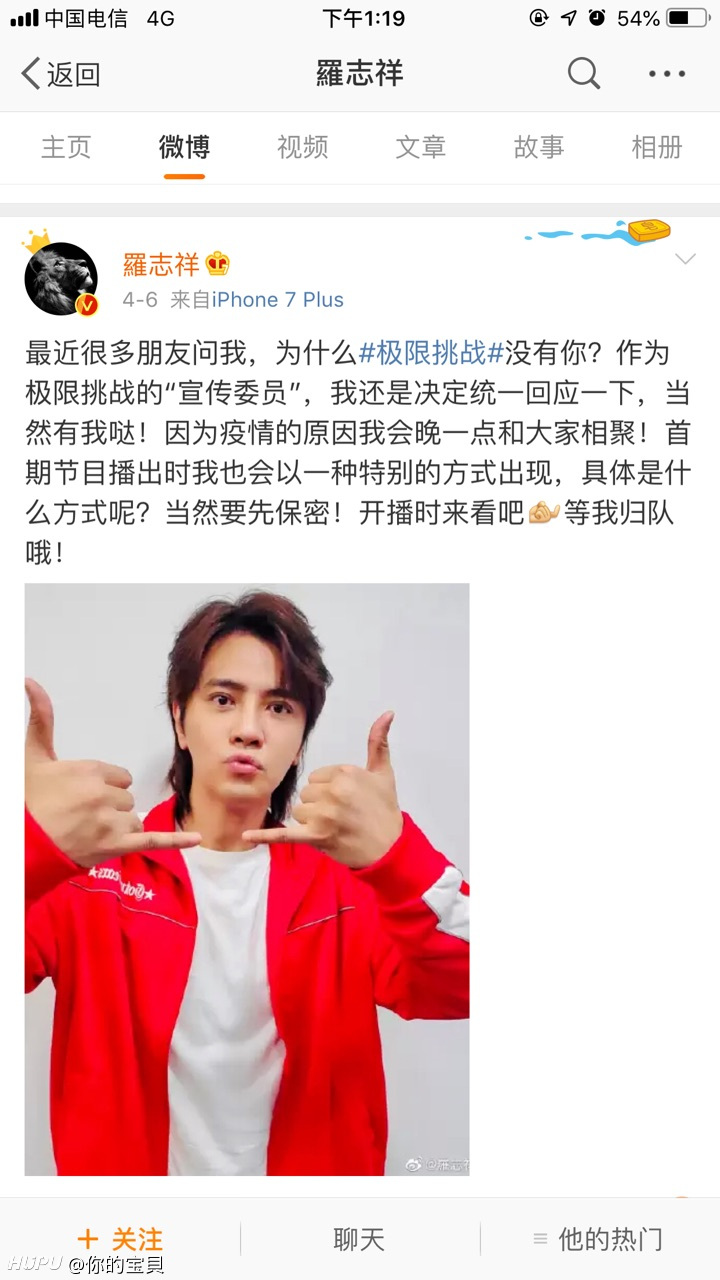Open search on this profile
The width and height of the screenshot is (720, 1280).
pos(584,73)
